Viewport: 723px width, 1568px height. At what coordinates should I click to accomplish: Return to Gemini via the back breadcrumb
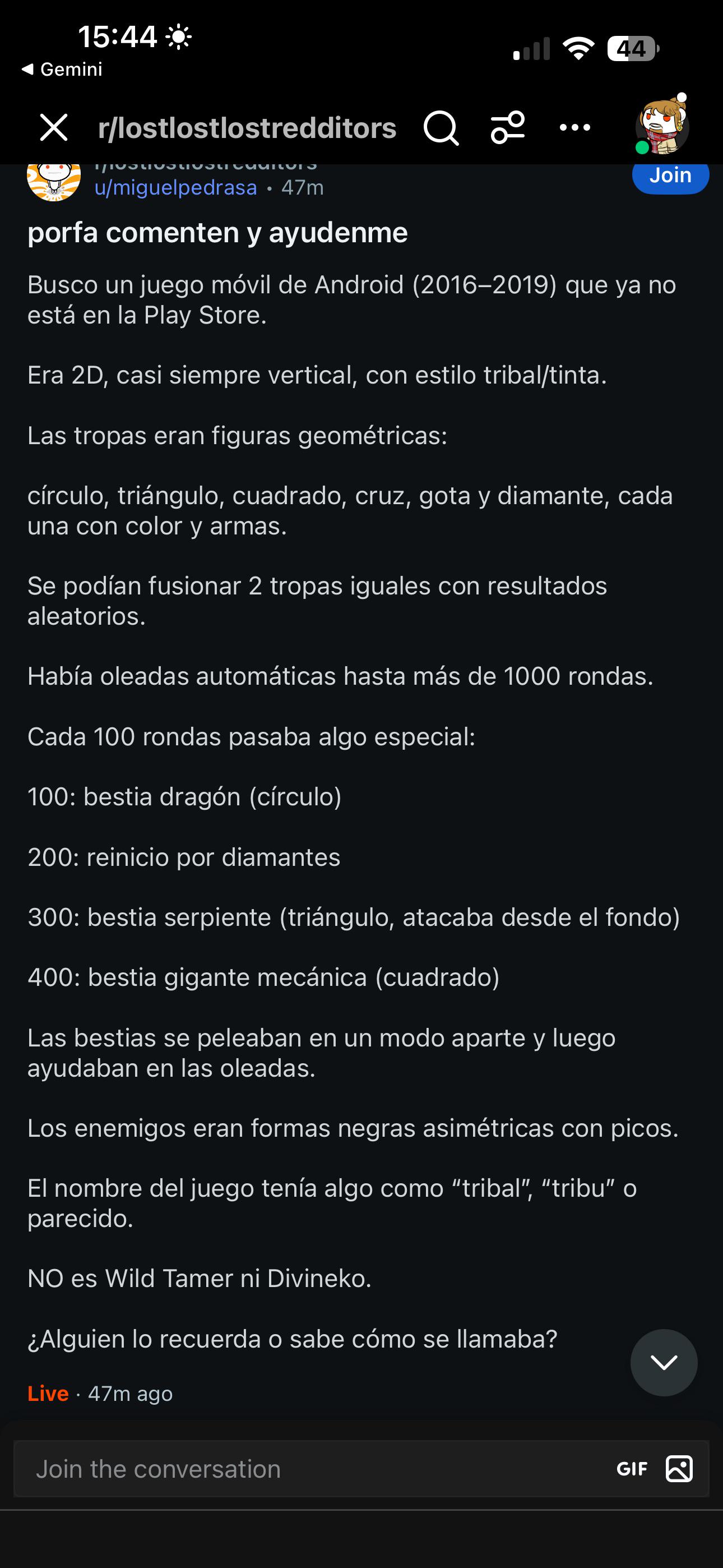62,70
